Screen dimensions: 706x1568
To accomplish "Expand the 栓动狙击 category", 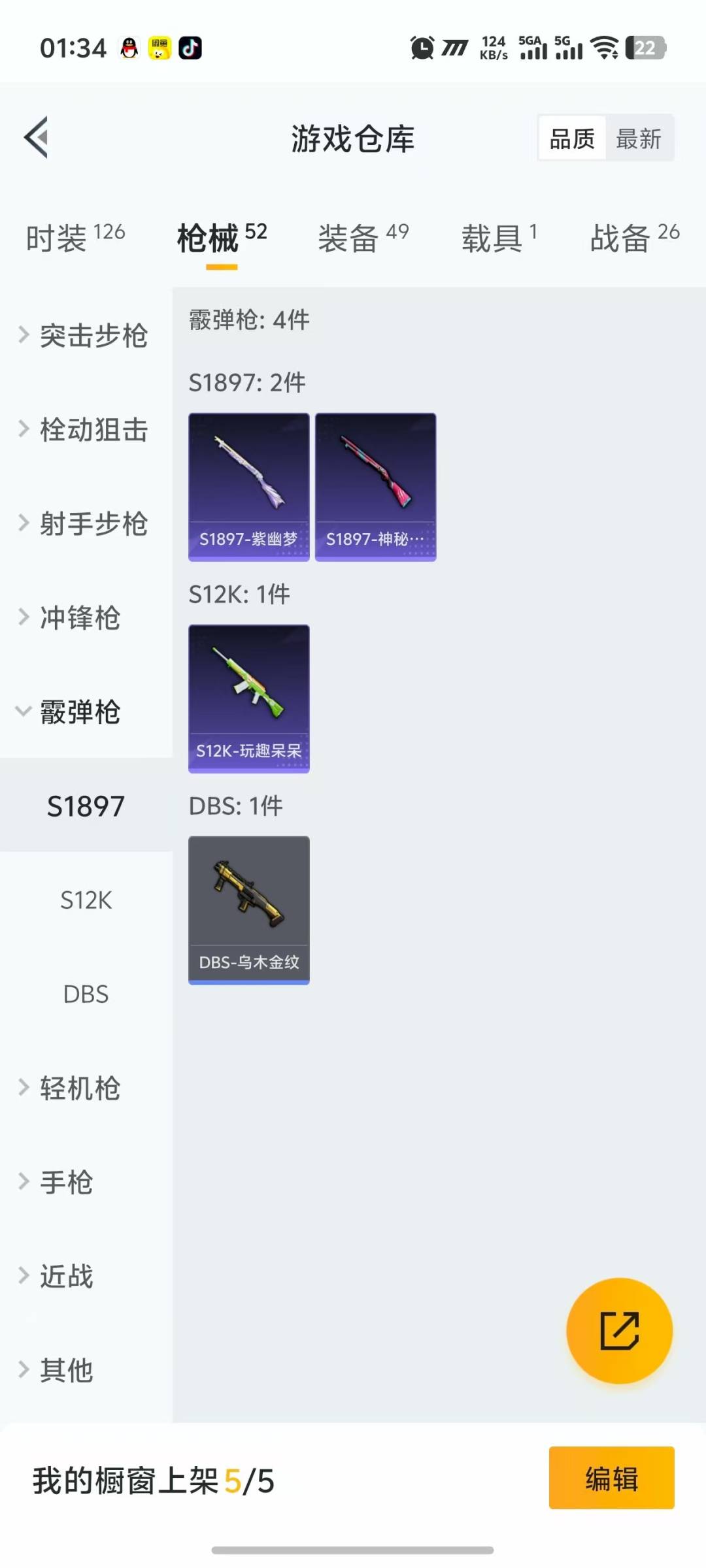I will [x=85, y=430].
